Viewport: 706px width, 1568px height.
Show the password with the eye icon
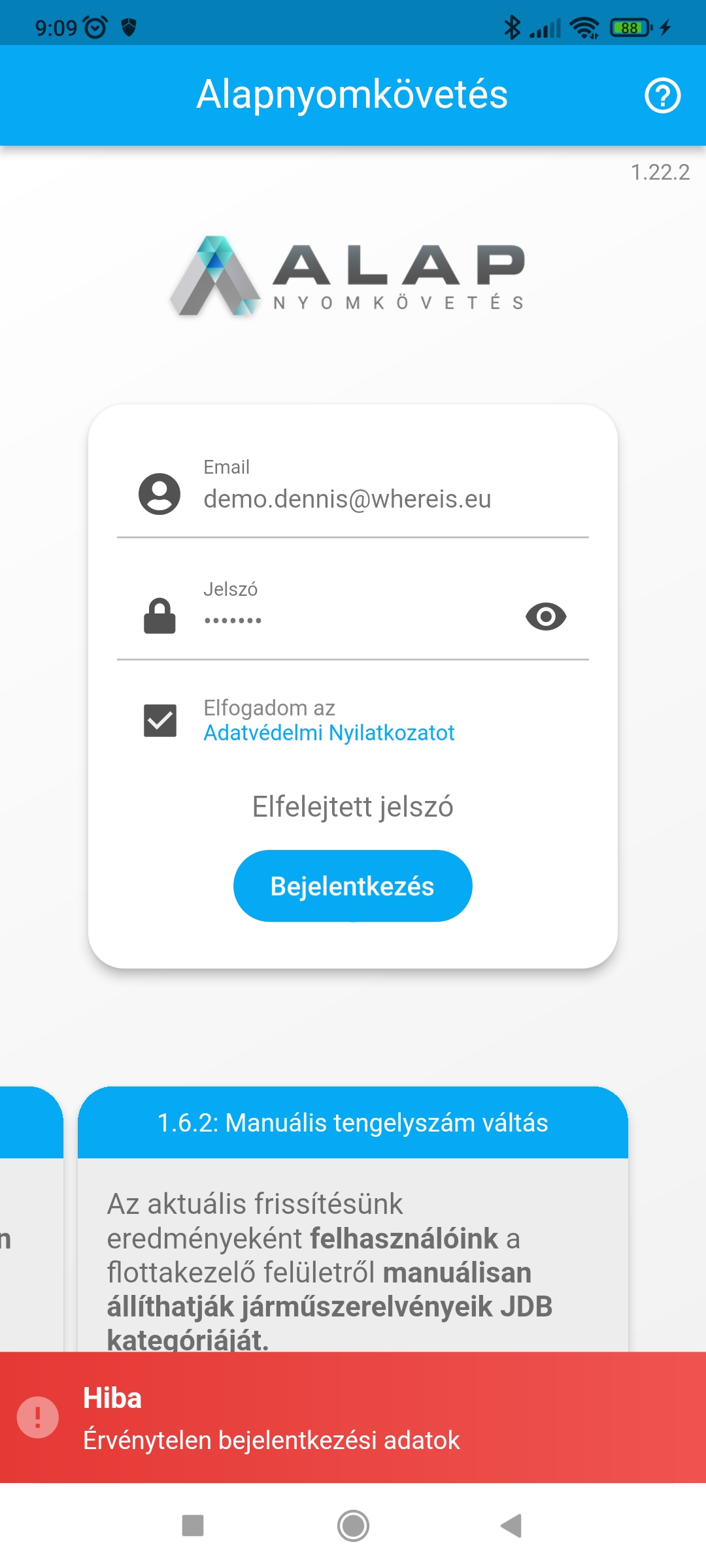(x=546, y=617)
